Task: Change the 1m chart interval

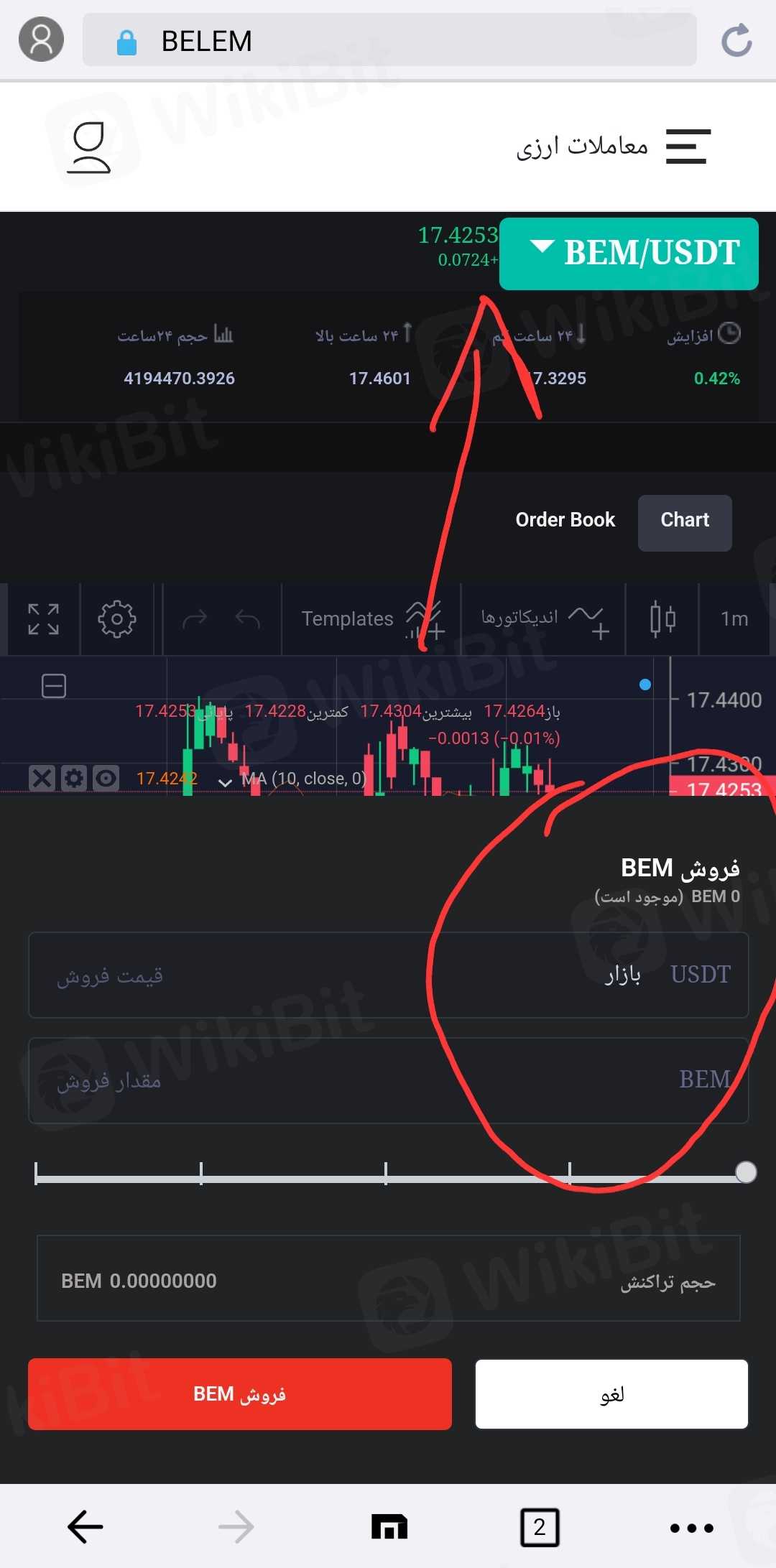Action: pos(734,619)
